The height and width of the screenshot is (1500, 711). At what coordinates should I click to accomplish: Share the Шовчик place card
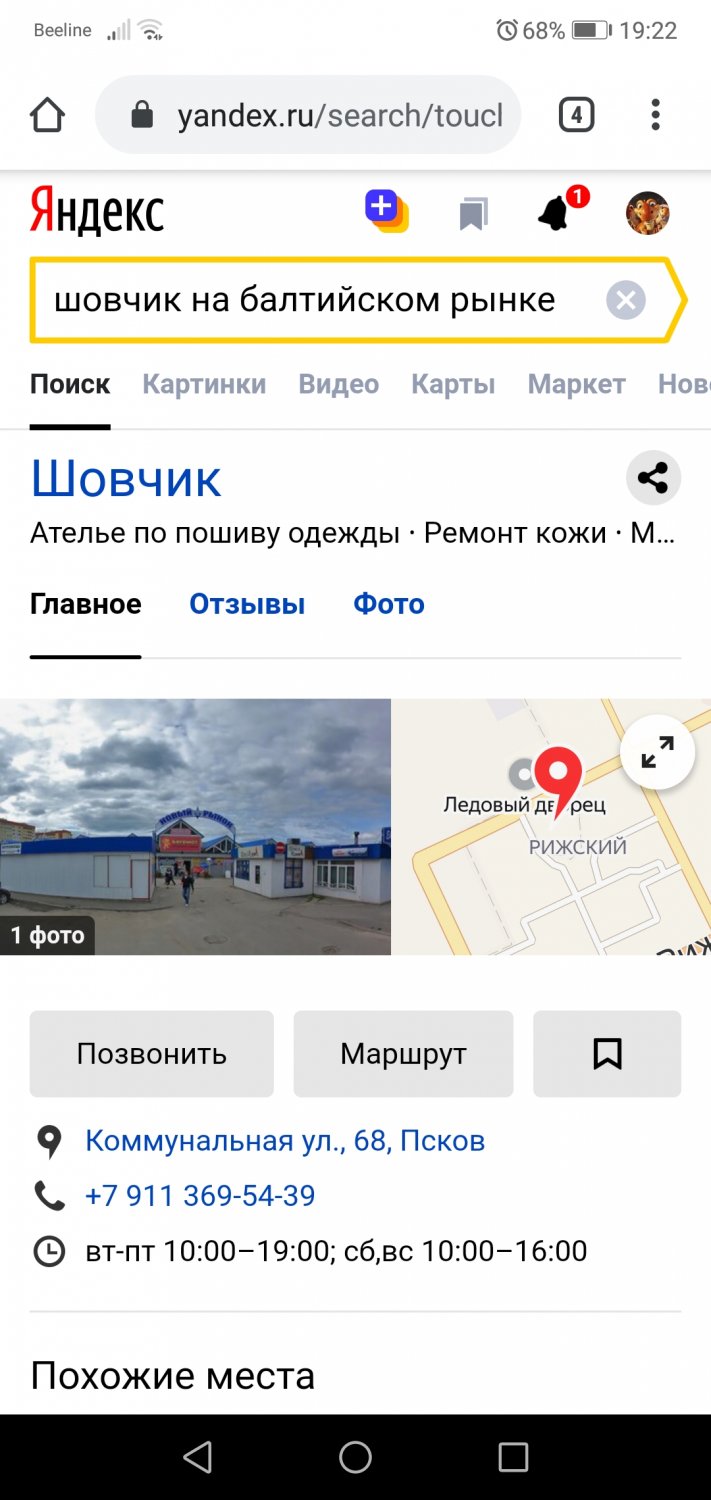pos(653,478)
